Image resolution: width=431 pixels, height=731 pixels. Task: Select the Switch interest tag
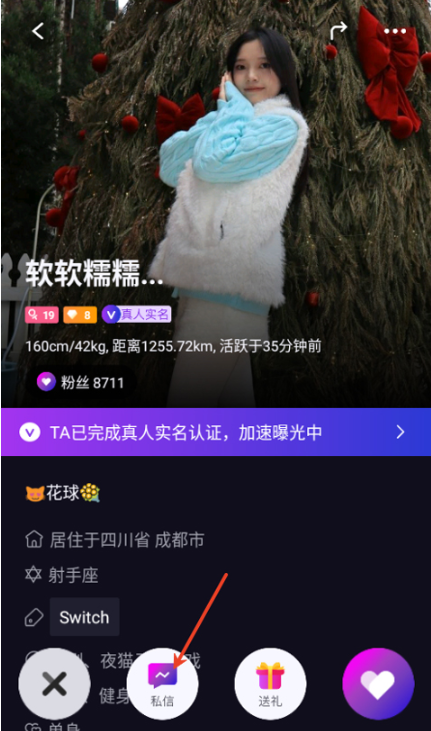84,617
